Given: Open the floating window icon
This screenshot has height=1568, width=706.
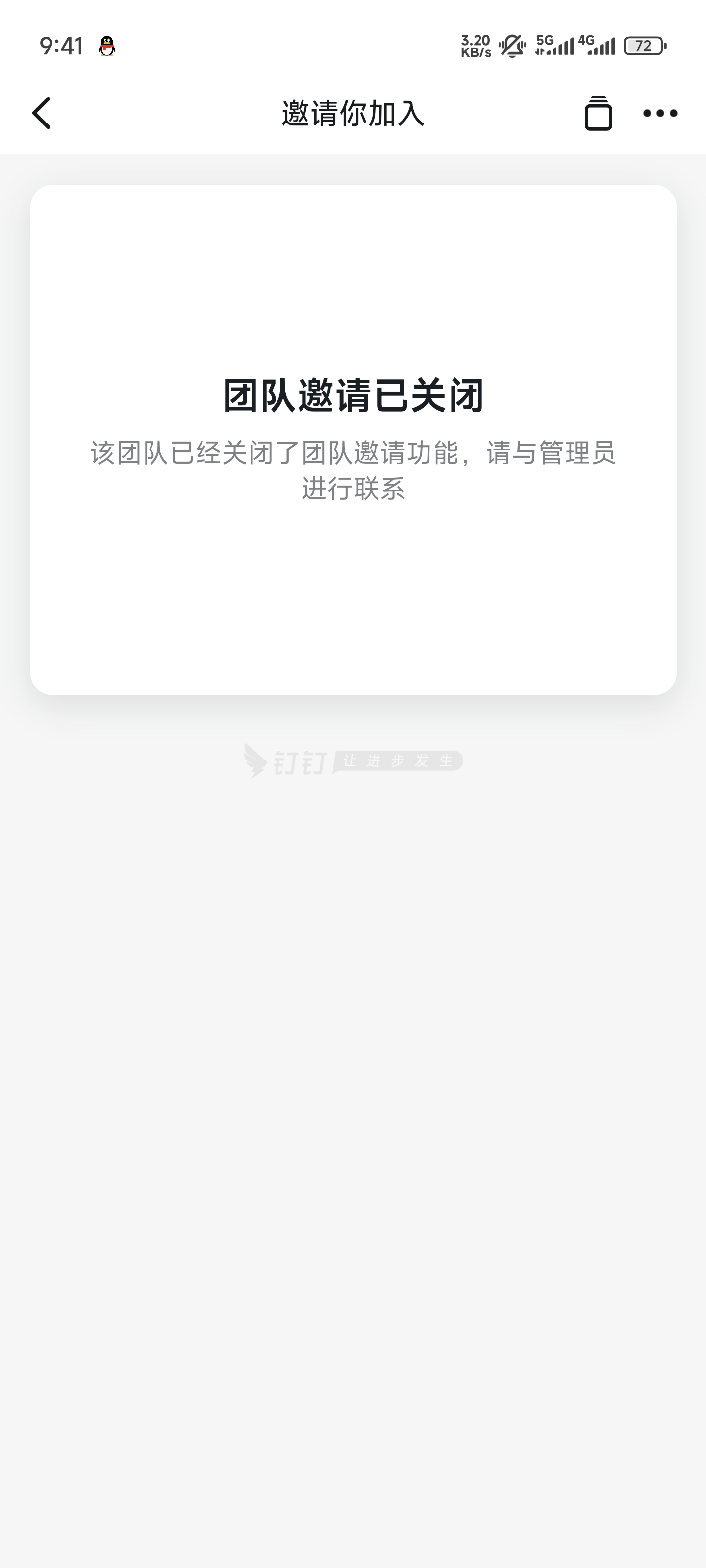Looking at the screenshot, I should pos(598,113).
